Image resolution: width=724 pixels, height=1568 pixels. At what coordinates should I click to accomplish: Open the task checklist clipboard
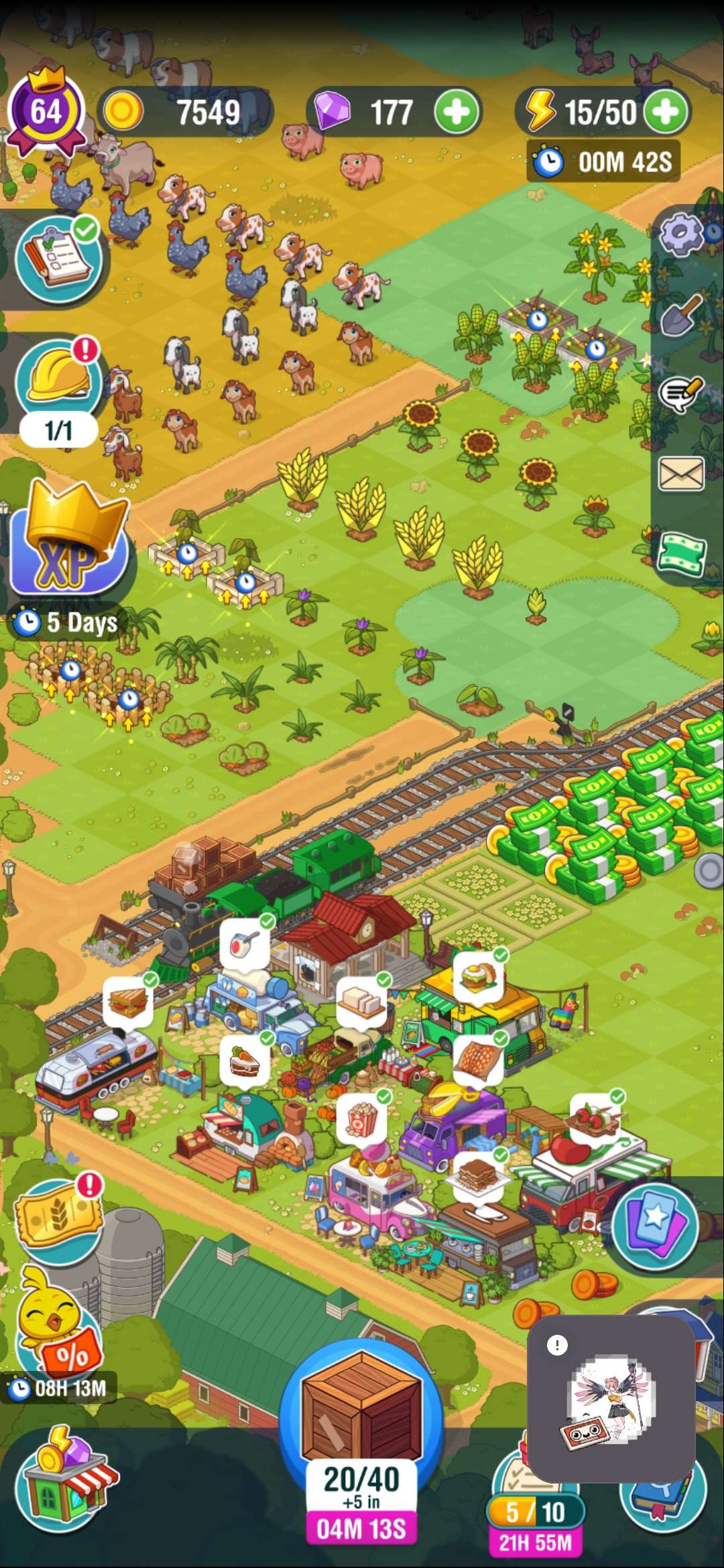click(58, 259)
